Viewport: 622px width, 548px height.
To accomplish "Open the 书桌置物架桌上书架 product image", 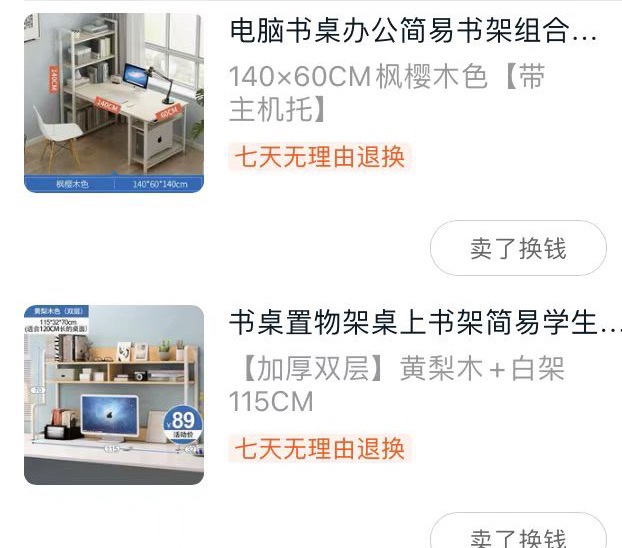I will (x=113, y=394).
